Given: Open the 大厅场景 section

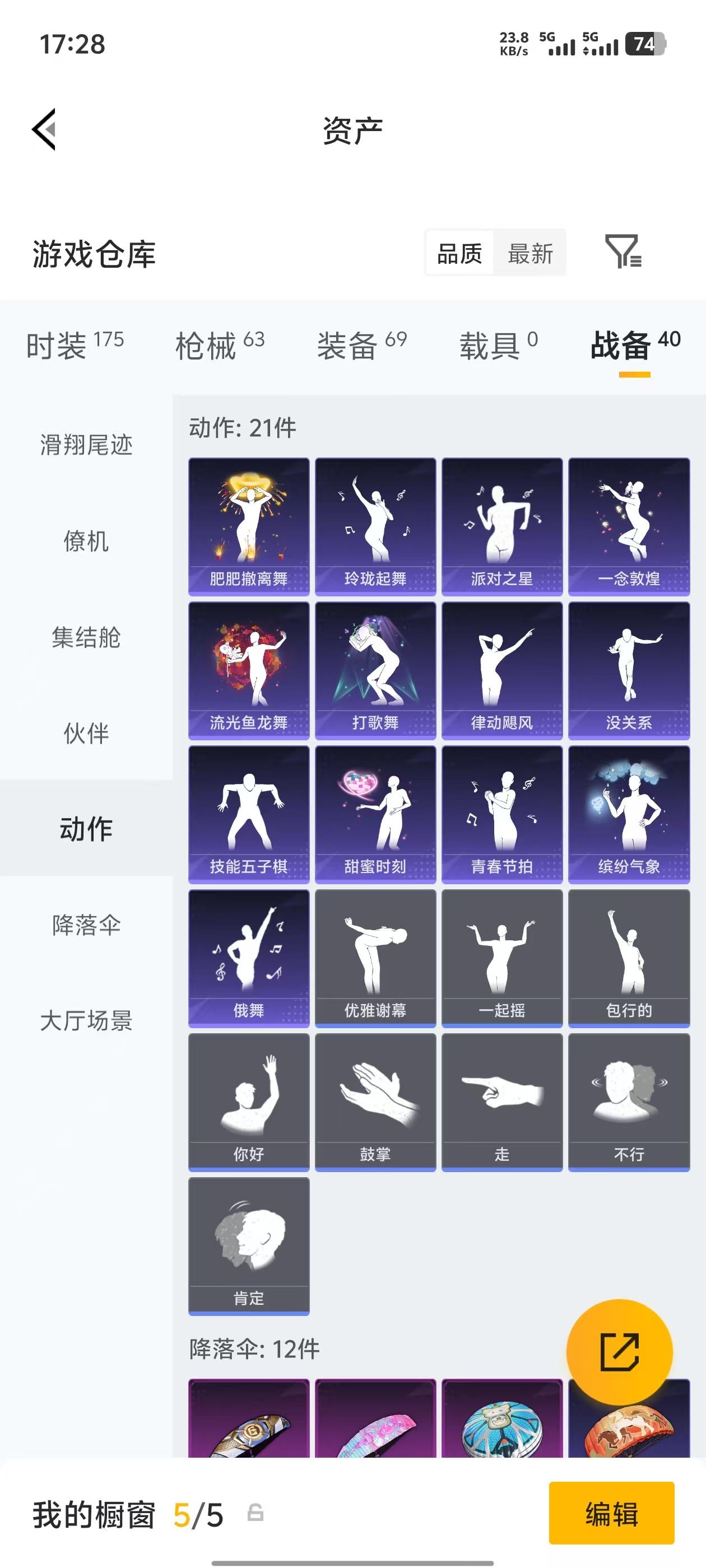Looking at the screenshot, I should 86,1020.
